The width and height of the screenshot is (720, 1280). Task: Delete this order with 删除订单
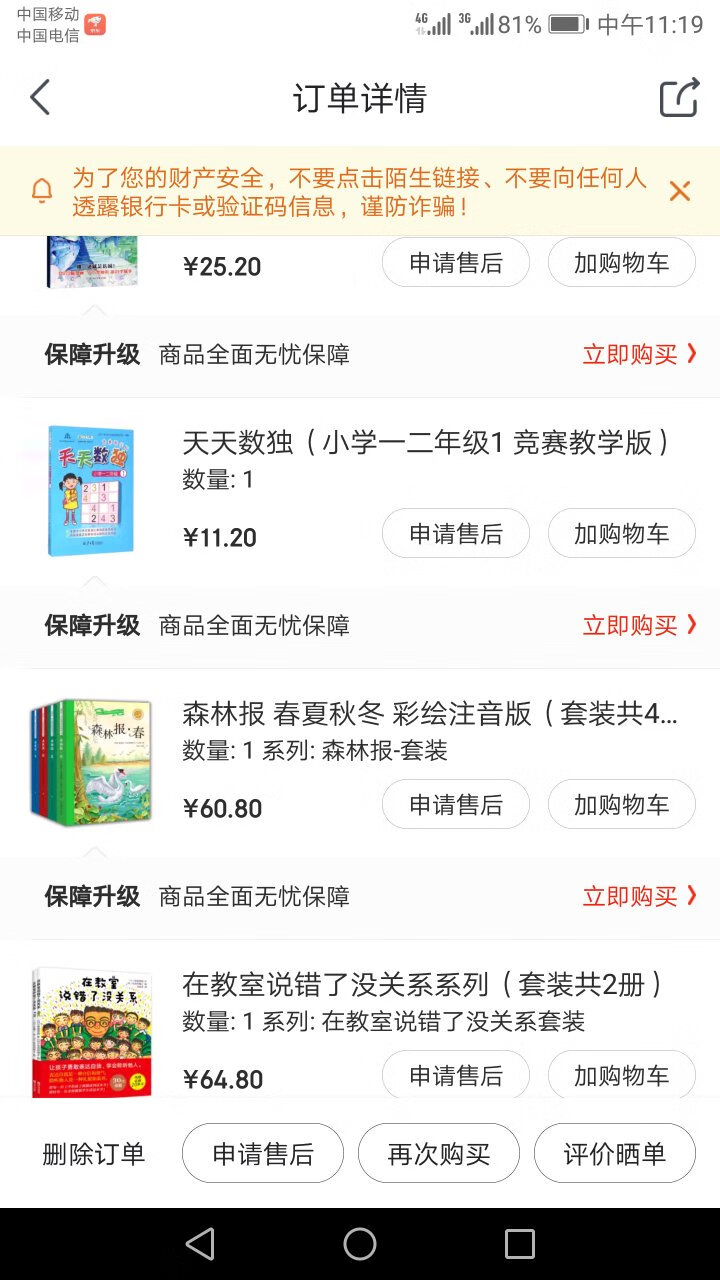94,1154
